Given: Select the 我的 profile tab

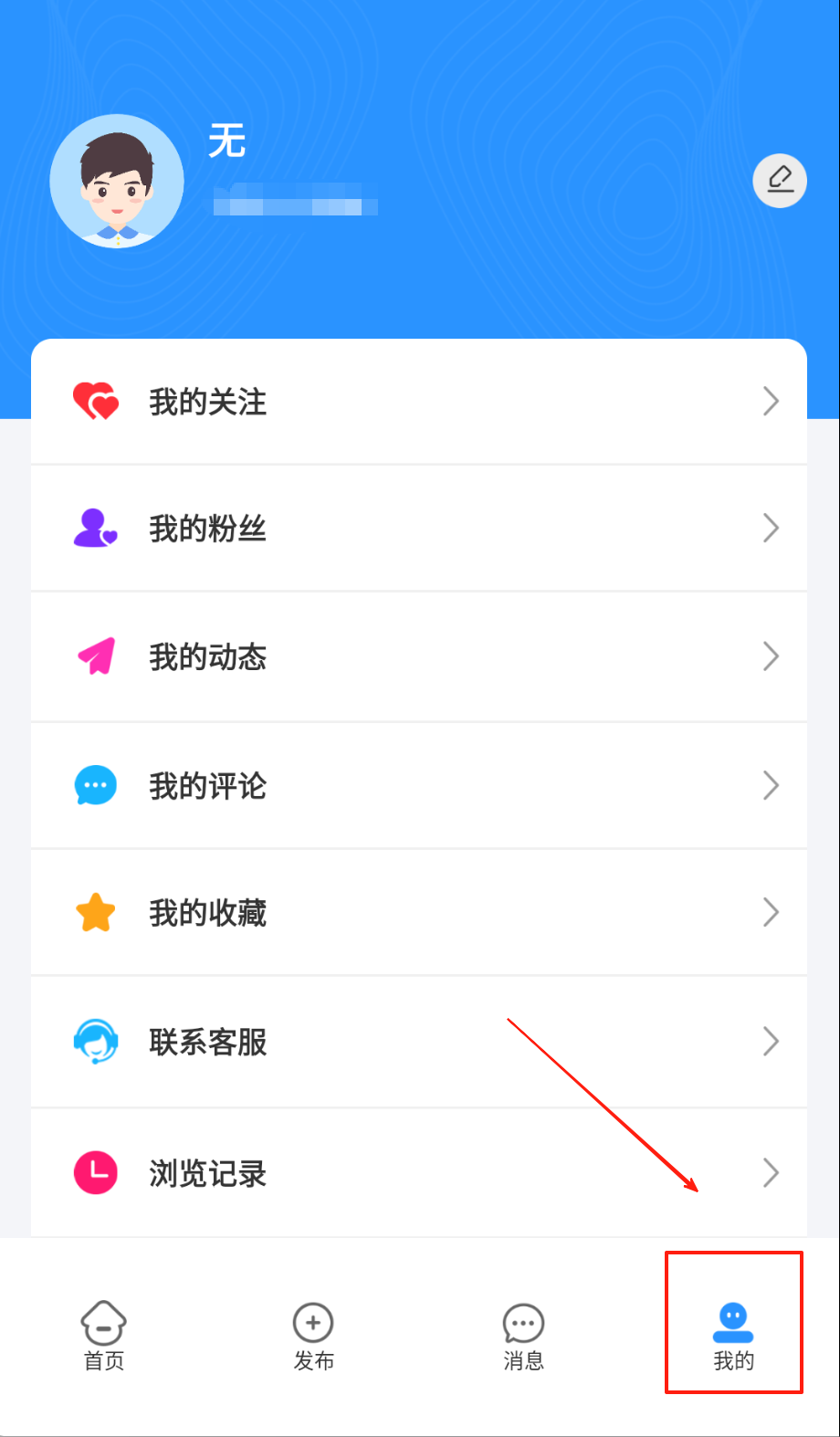Looking at the screenshot, I should (x=733, y=1336).
